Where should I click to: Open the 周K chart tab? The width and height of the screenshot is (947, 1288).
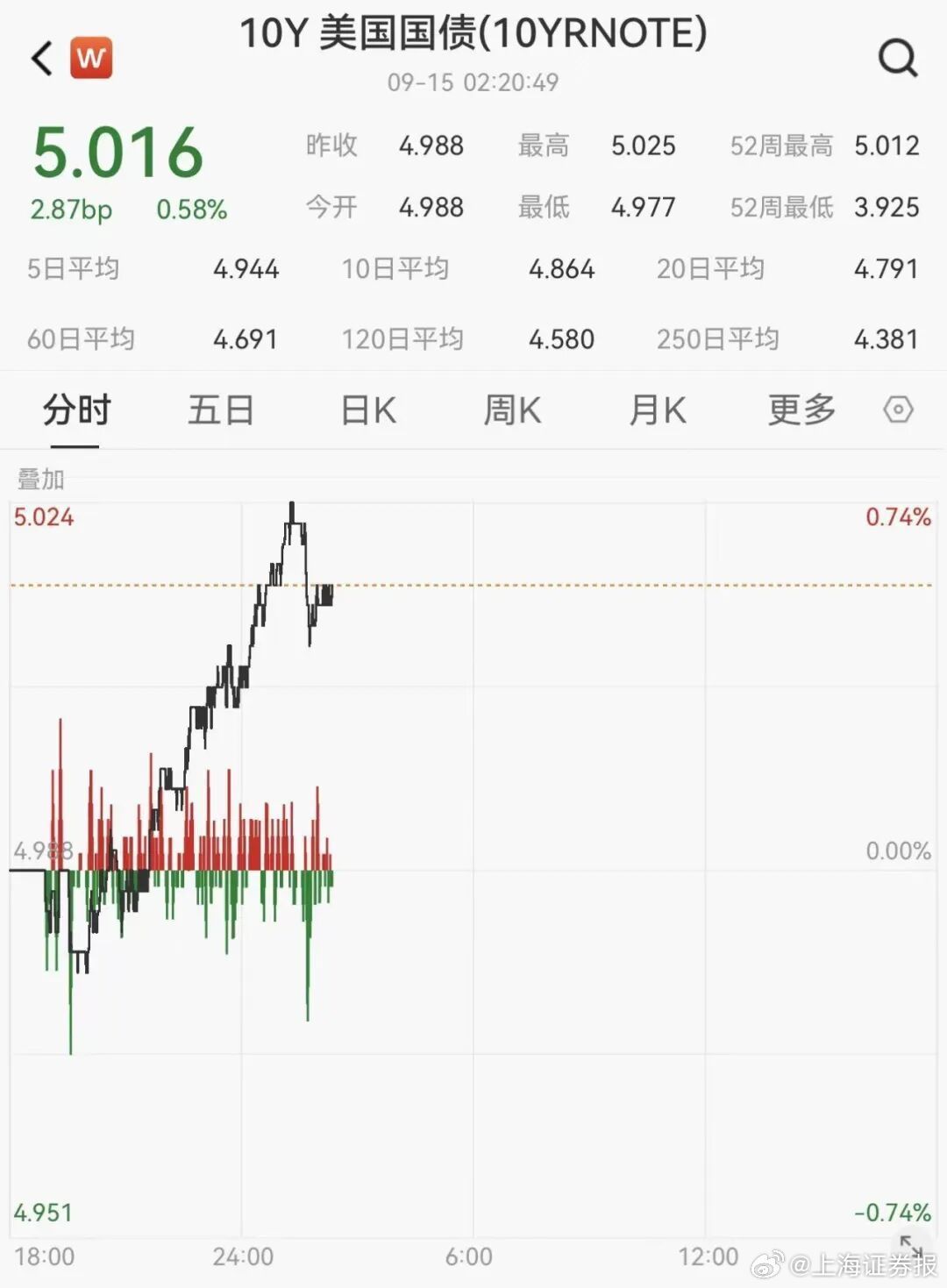pyautogui.click(x=513, y=410)
